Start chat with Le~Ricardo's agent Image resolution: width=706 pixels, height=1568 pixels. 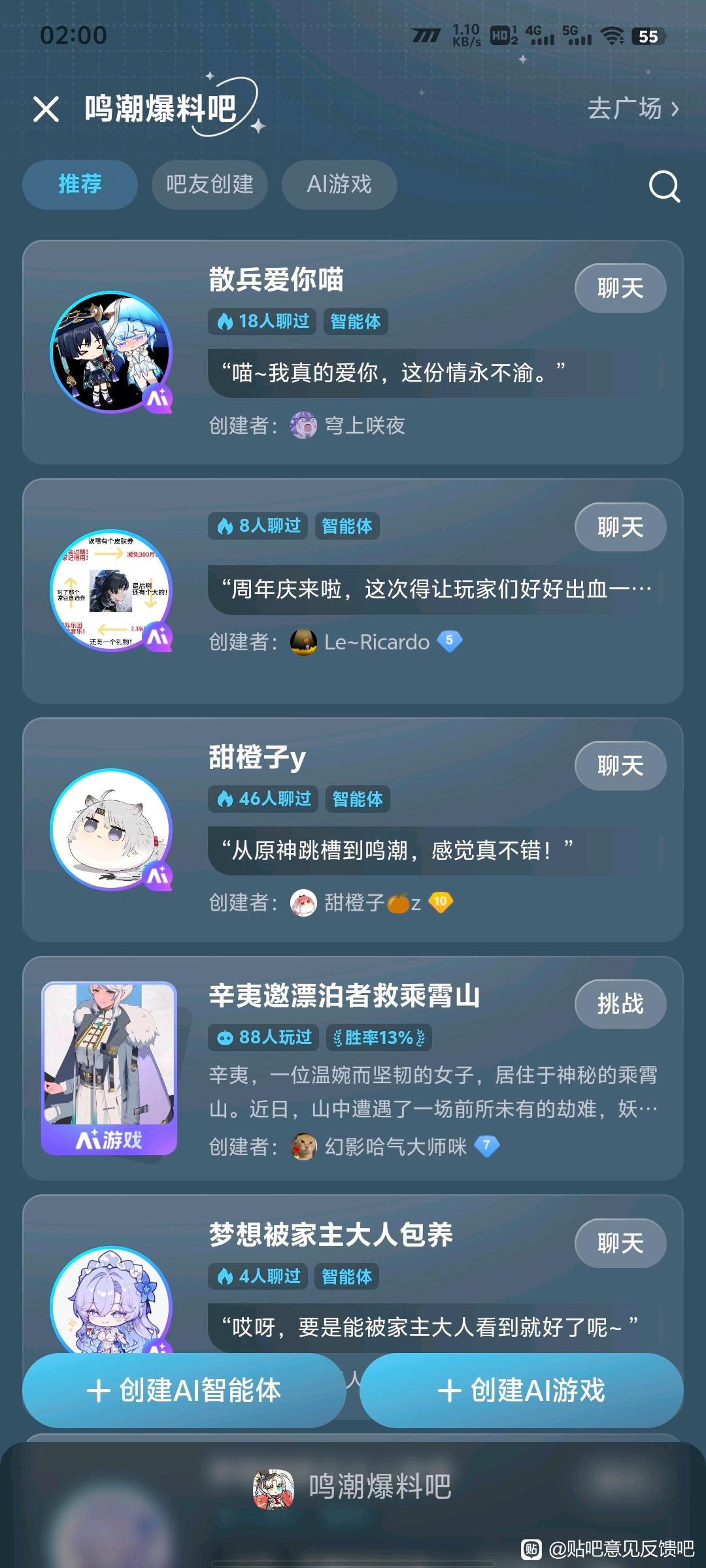click(620, 527)
